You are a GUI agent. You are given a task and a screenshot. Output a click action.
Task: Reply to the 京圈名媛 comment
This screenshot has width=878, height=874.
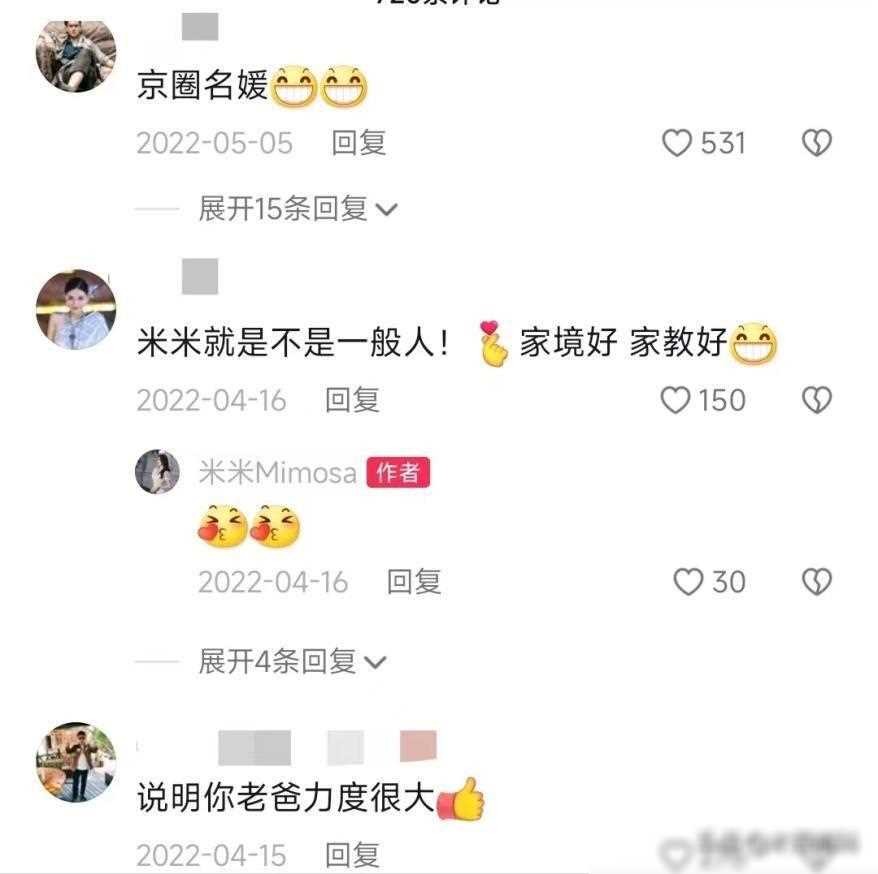pos(359,143)
